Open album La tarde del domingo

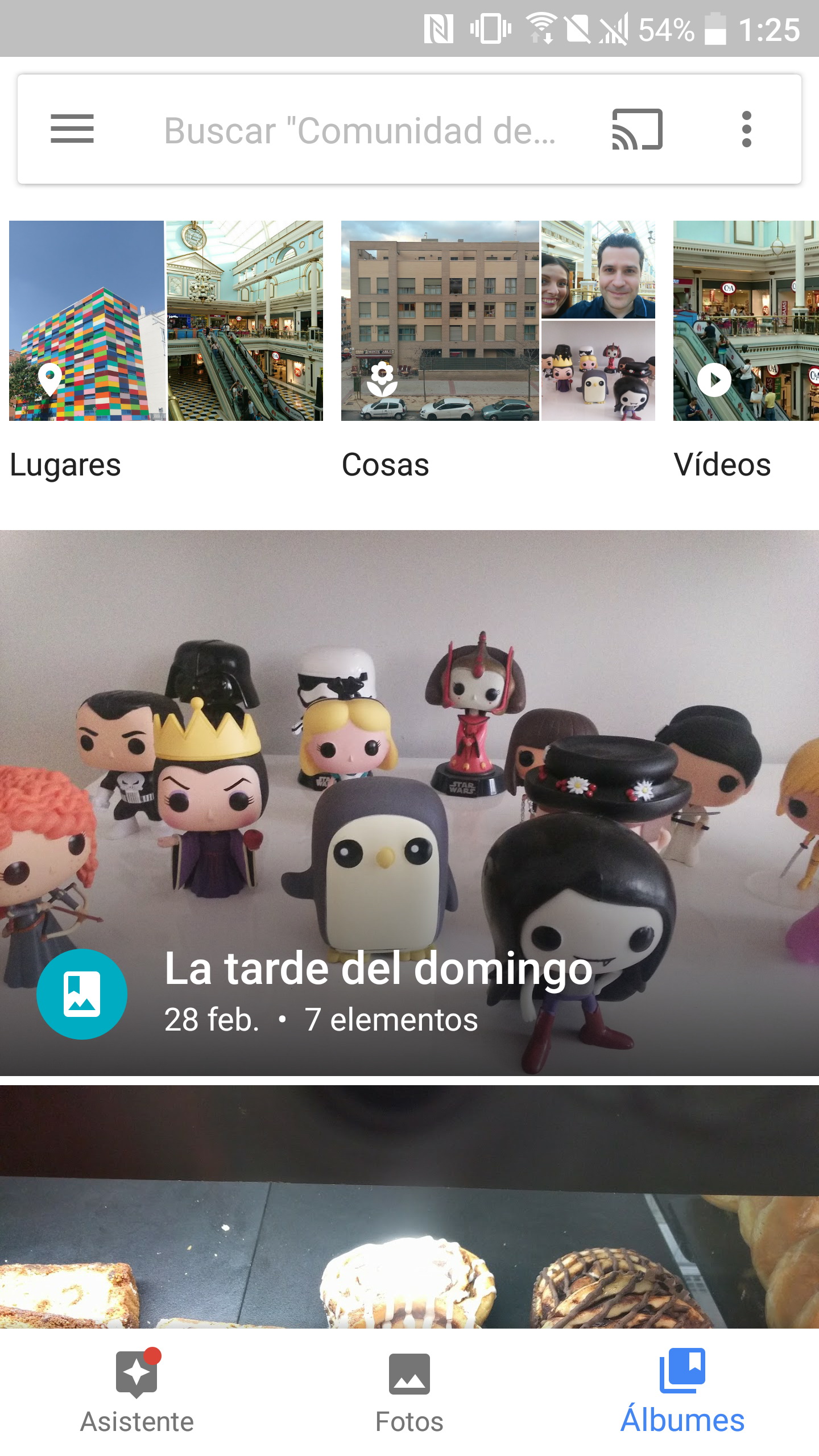[409, 802]
